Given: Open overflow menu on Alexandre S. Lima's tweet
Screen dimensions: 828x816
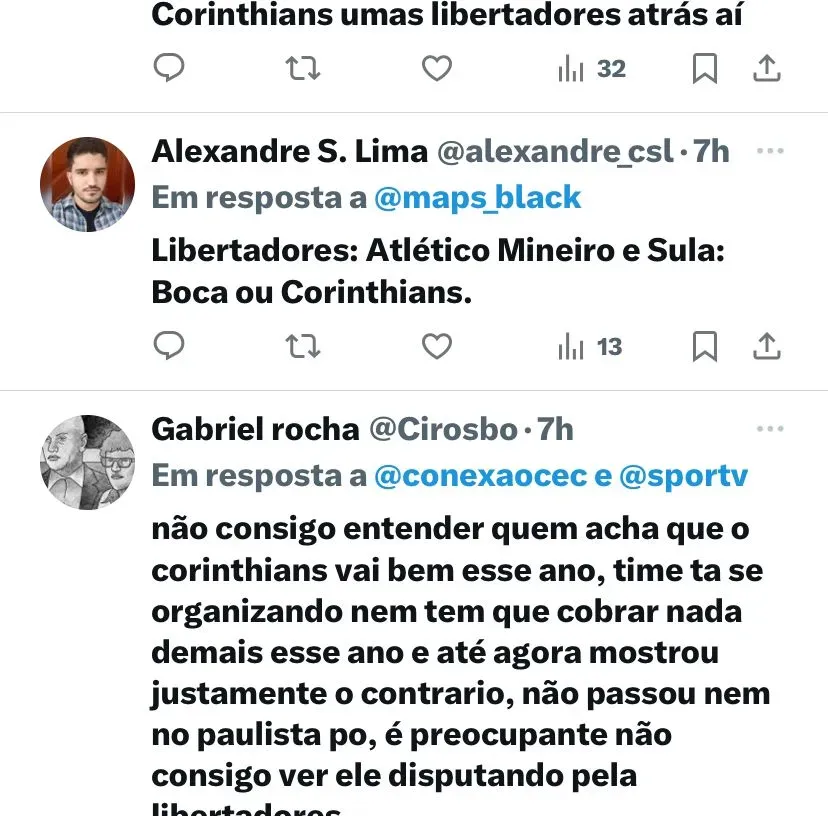Looking at the screenshot, I should coord(769,152).
